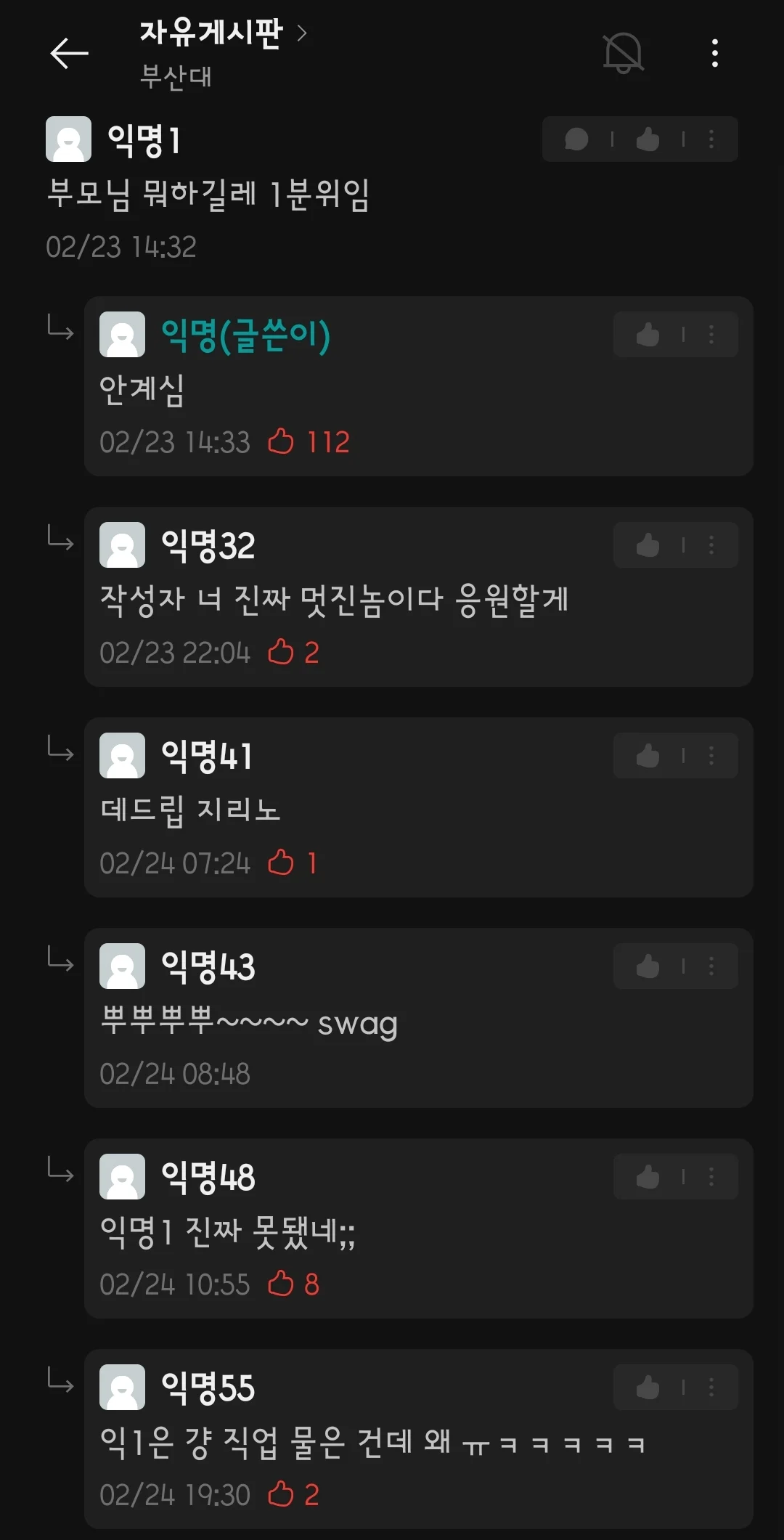
Task: Open more options on 익명43's reply
Action: point(711,966)
